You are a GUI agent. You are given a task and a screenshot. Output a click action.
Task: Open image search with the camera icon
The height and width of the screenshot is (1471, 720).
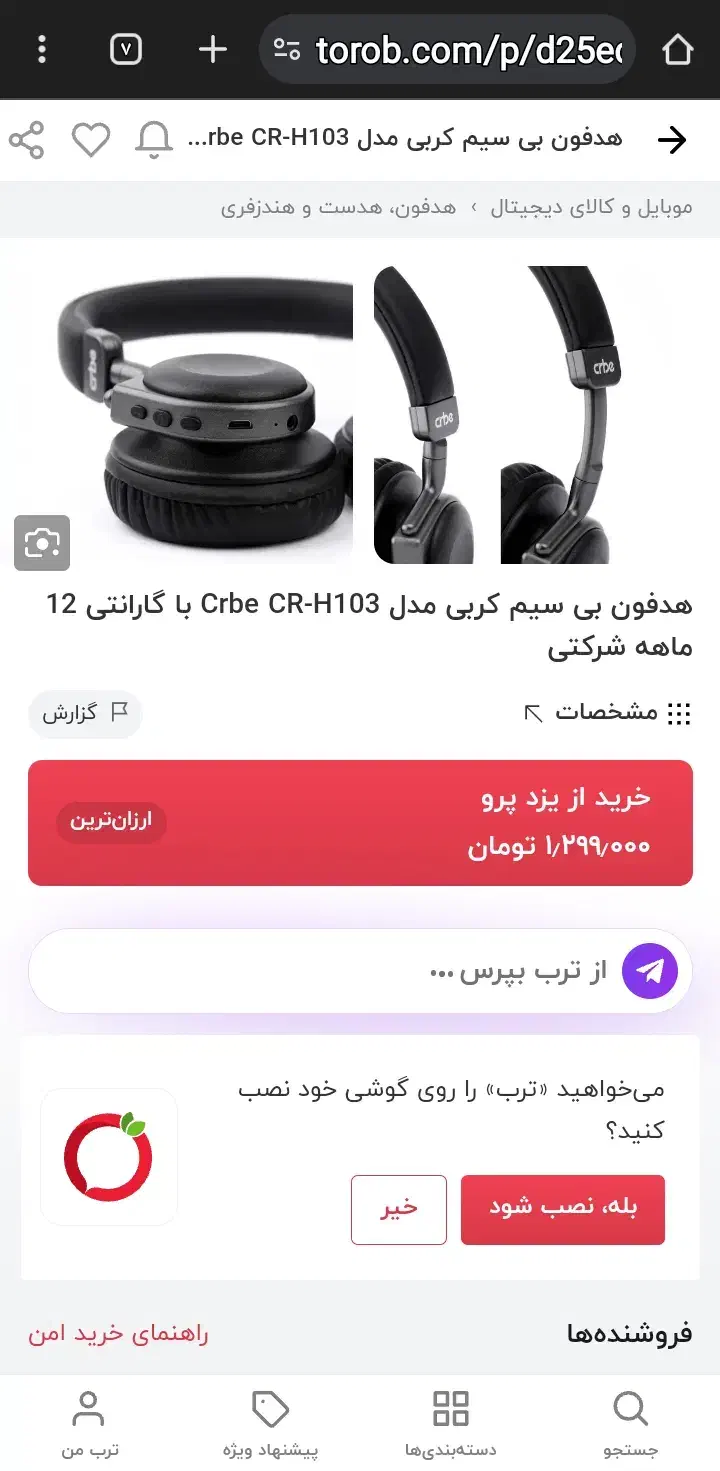(x=42, y=543)
